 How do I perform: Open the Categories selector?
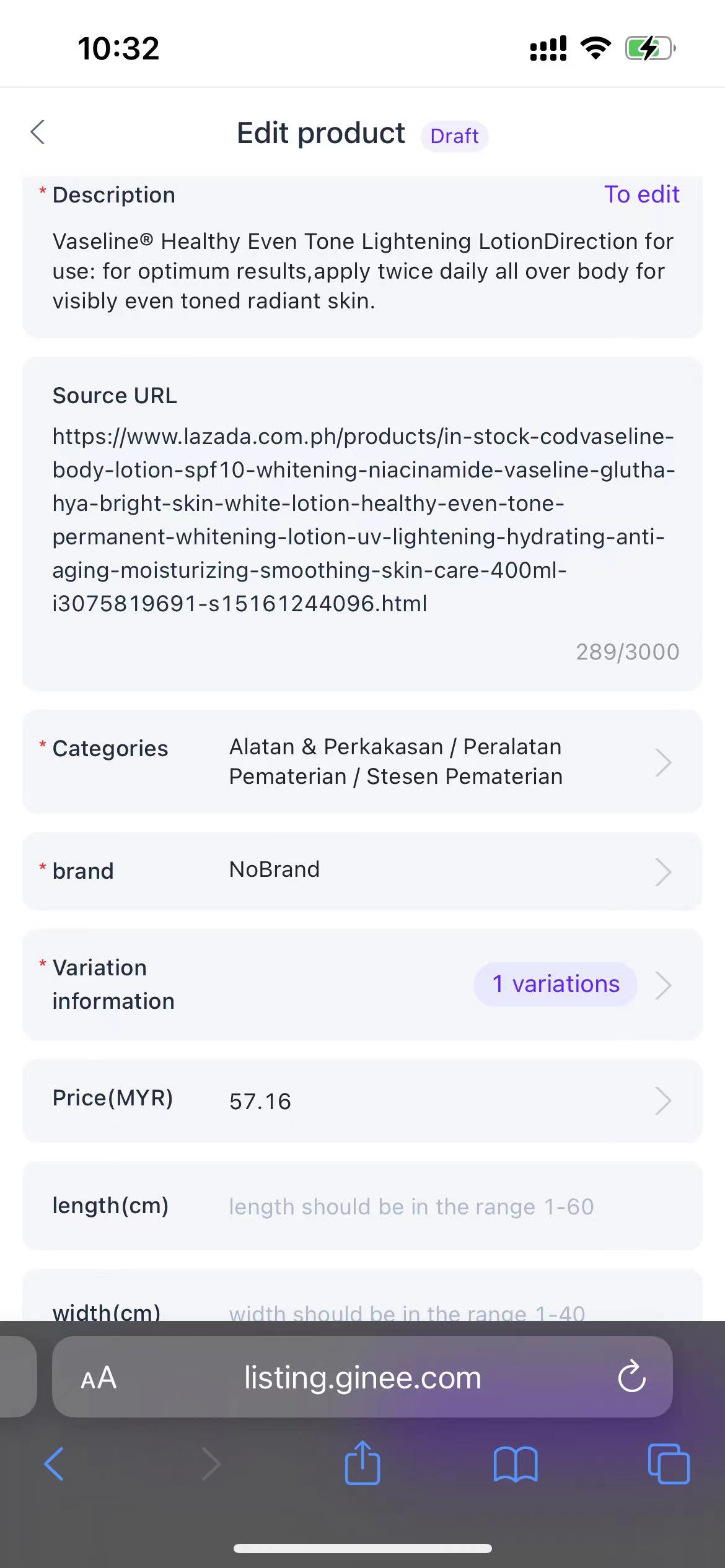(x=362, y=762)
